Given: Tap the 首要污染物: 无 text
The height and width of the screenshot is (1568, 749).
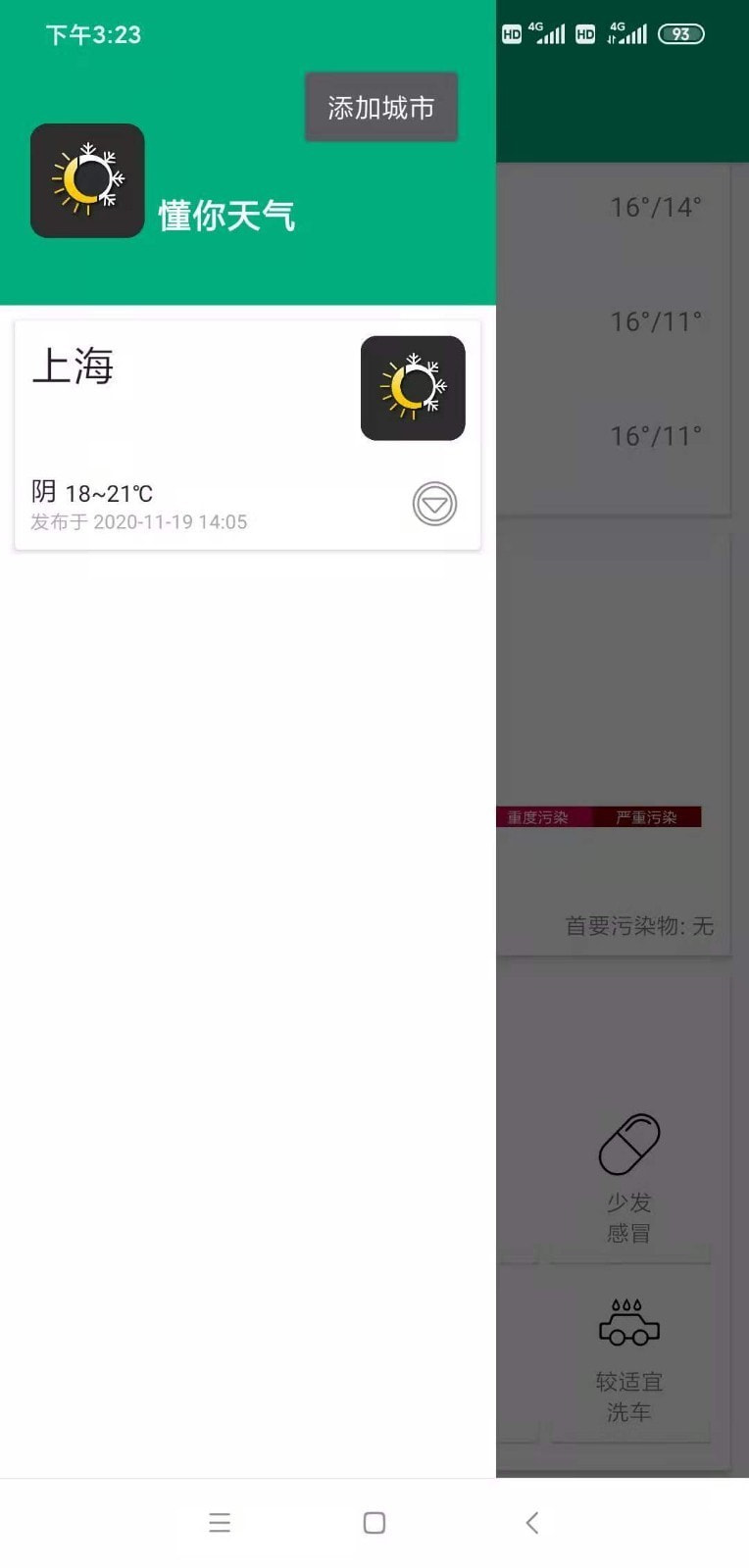Looking at the screenshot, I should pos(638,926).
